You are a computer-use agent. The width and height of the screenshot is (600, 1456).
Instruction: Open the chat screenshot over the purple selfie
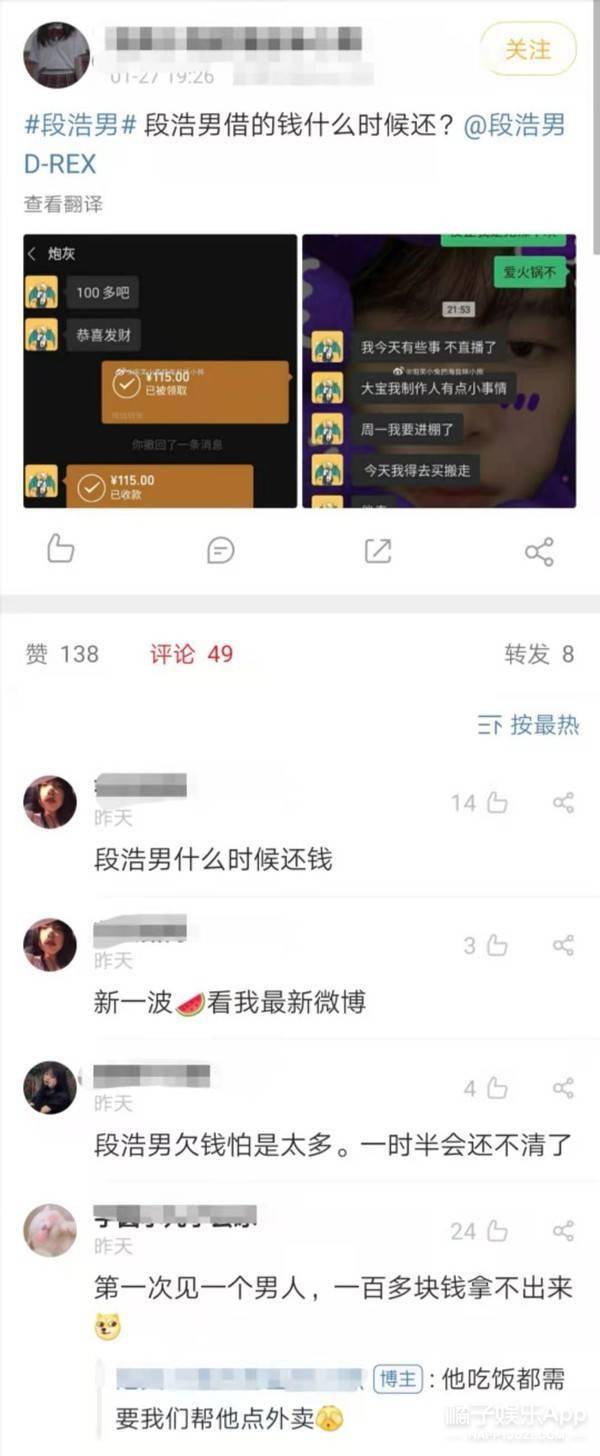439,371
